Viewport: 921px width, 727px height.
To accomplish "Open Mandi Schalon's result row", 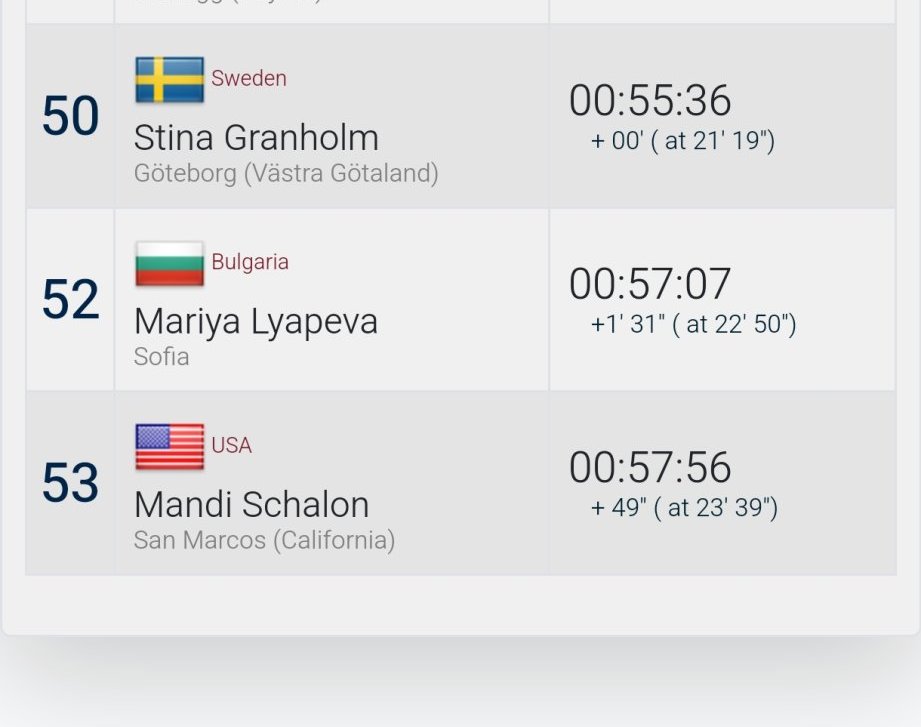I will (x=251, y=504).
